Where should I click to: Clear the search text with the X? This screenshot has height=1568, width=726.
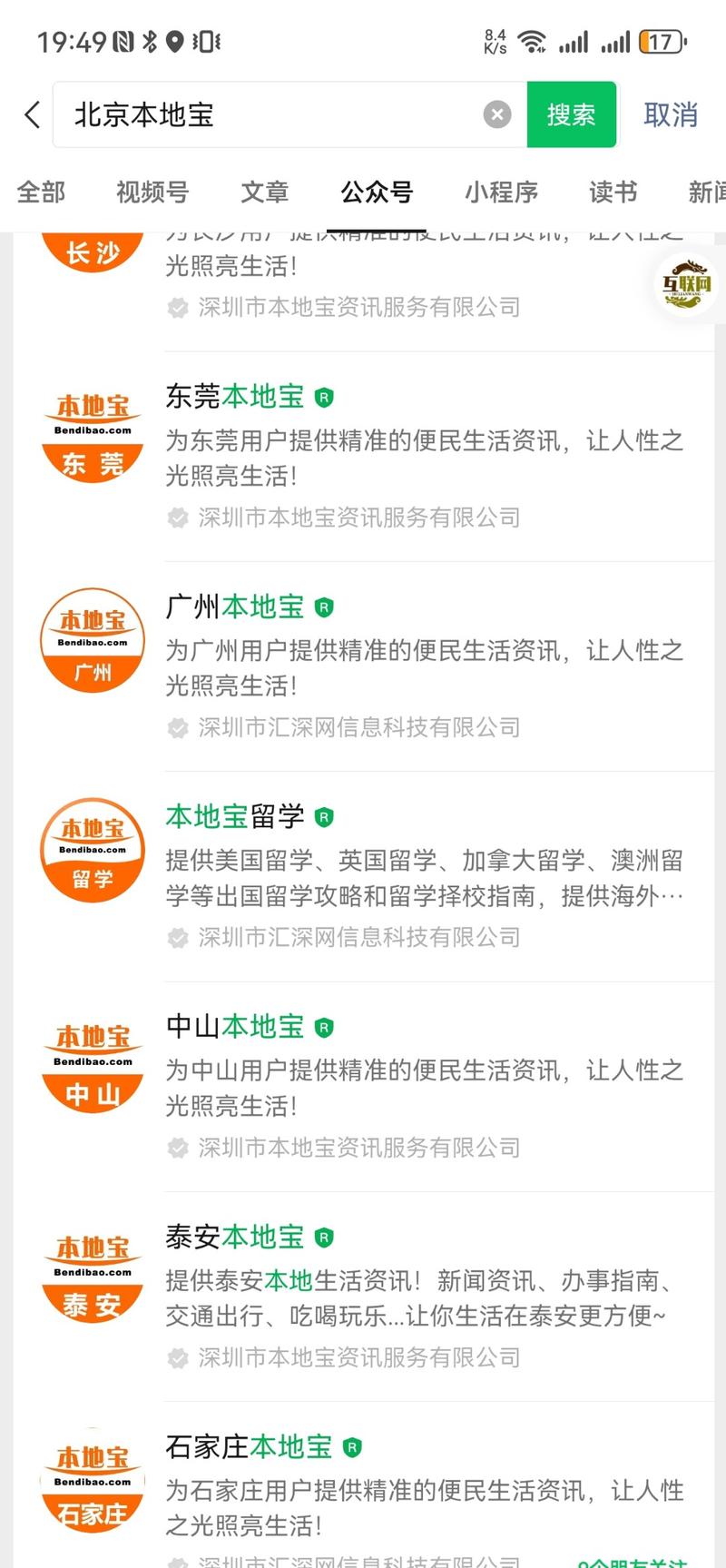pos(496,114)
